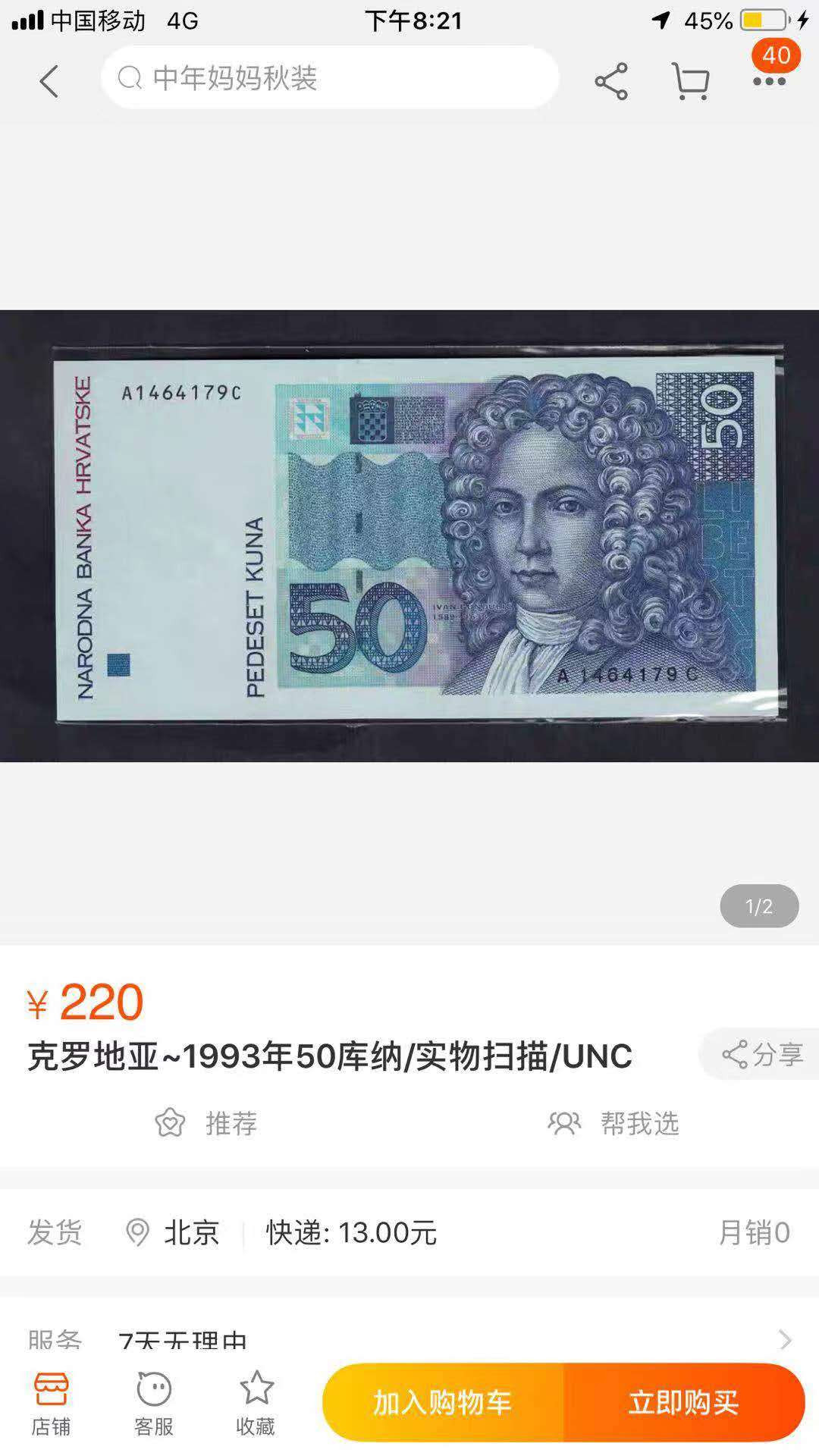The height and width of the screenshot is (1456, 819).
Task: Toggle 推荐 recommend for this item
Action: coord(206,1125)
